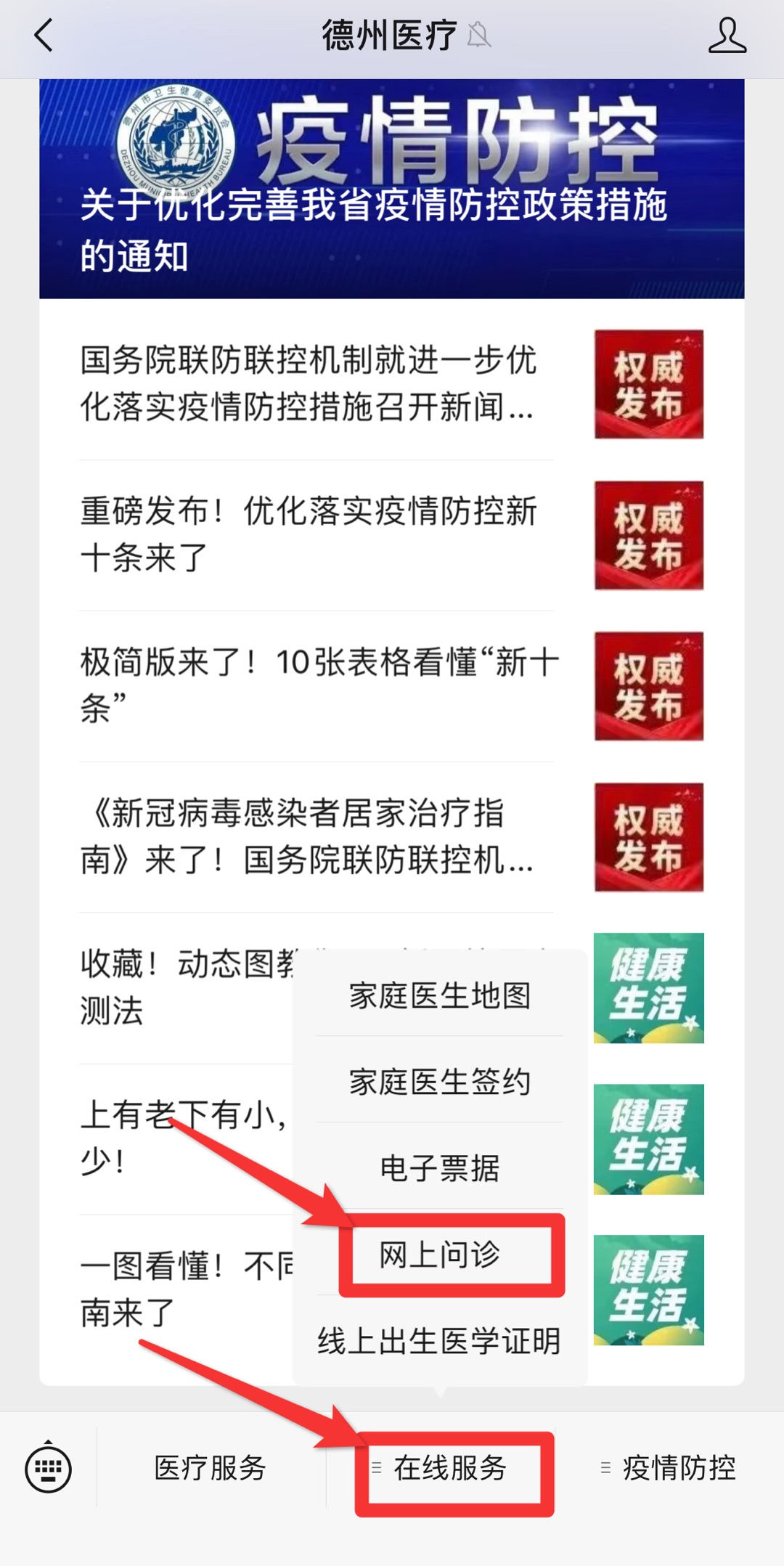Screen dimensions: 784x1566
Task: Select 家庭医生地图 from the popup menu
Action: pyautogui.click(x=440, y=995)
